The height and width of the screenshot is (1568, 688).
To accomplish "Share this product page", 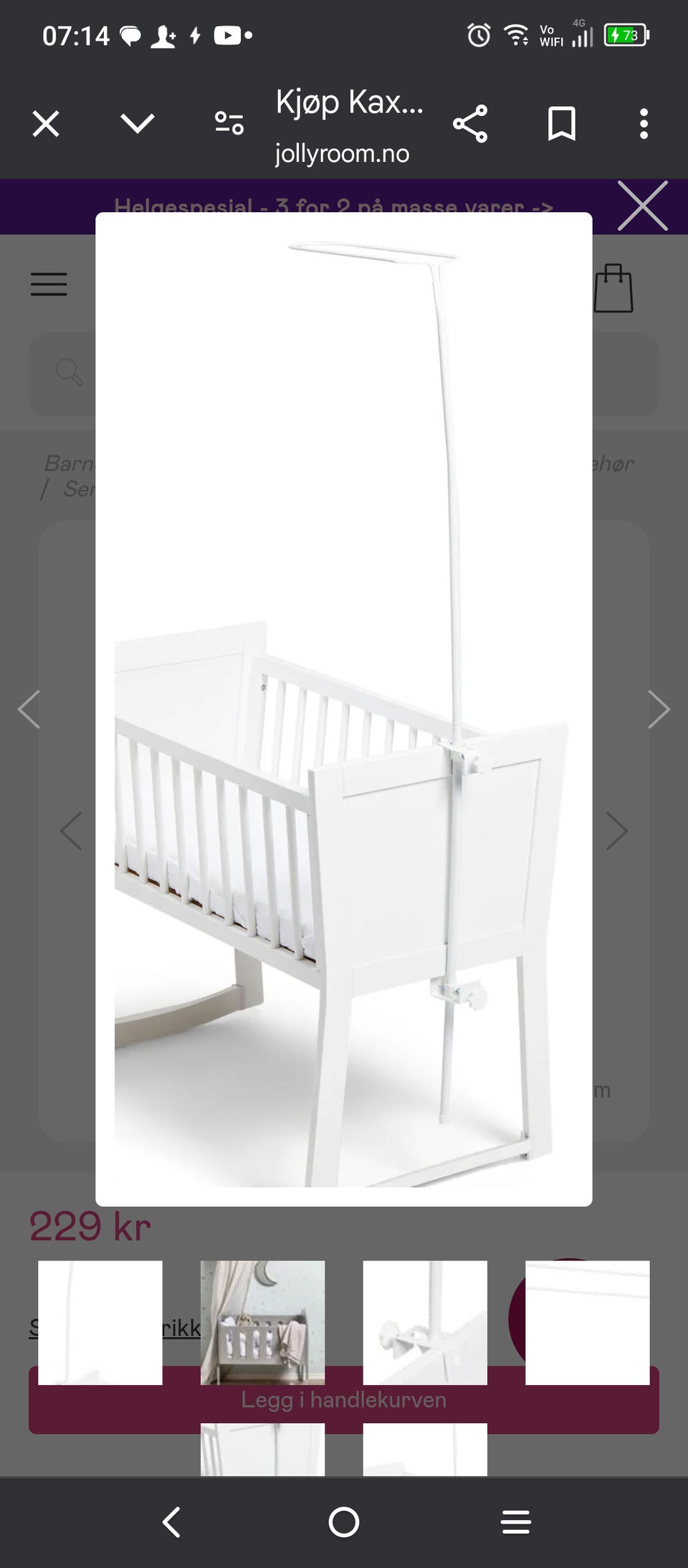I will pos(470,124).
